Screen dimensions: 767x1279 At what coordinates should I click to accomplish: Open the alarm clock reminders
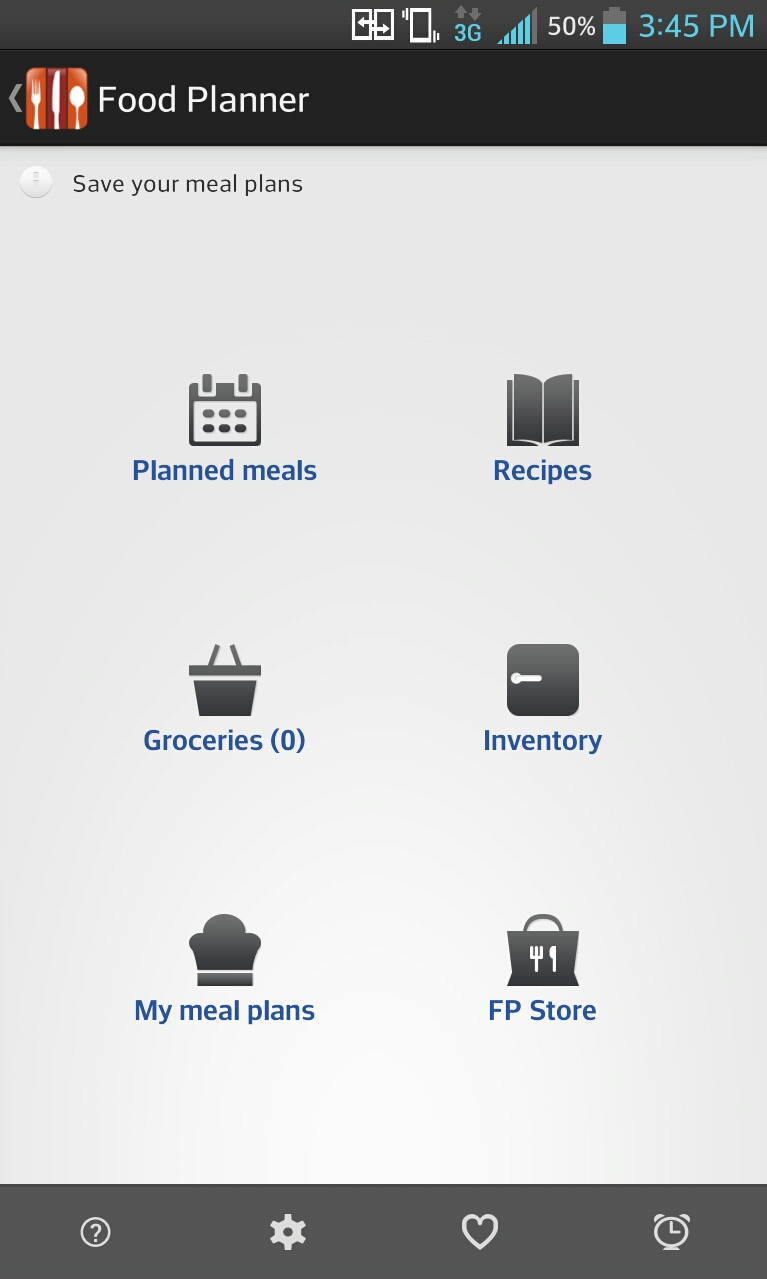click(671, 1232)
